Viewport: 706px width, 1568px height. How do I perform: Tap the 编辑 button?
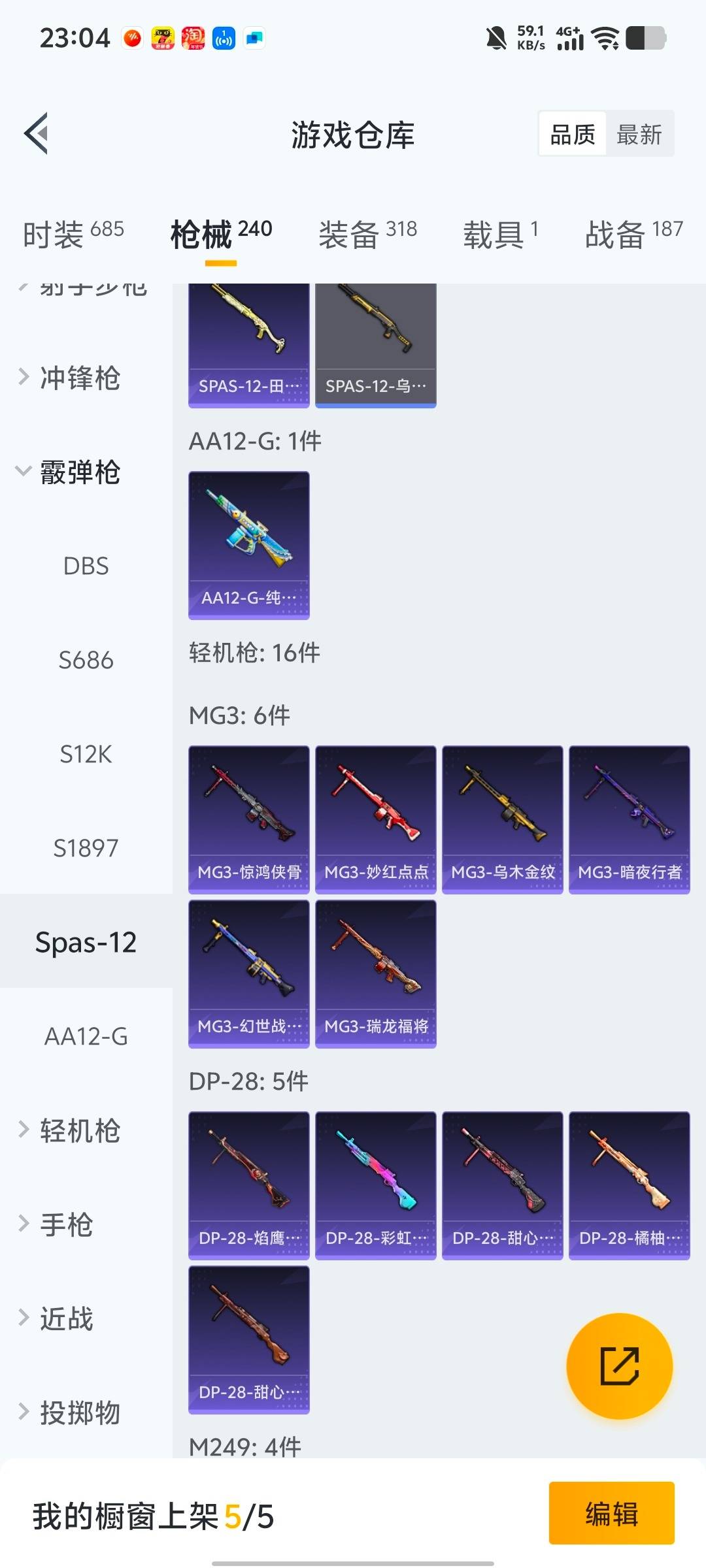tap(611, 1513)
